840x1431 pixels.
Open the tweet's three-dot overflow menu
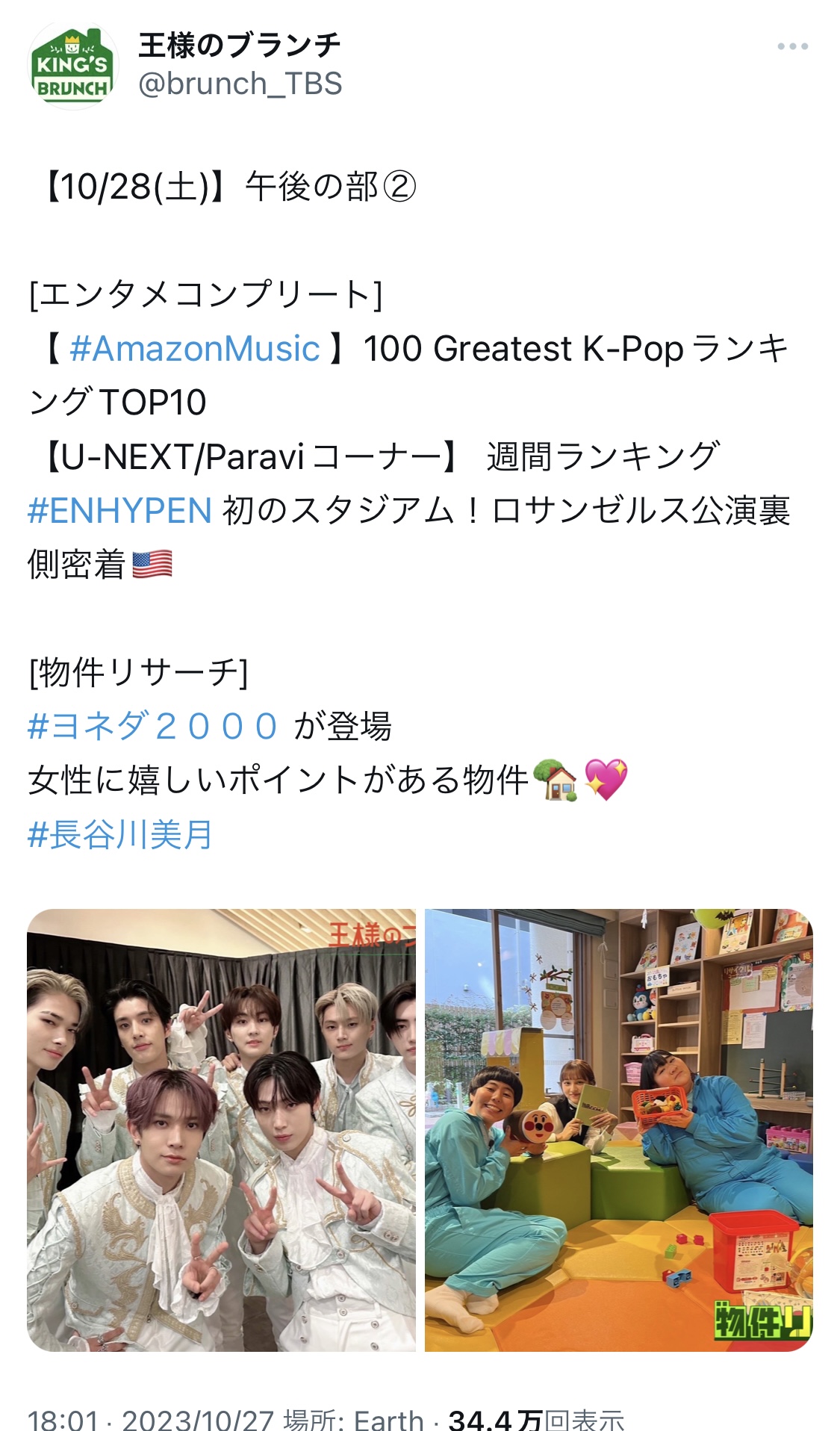[792, 46]
